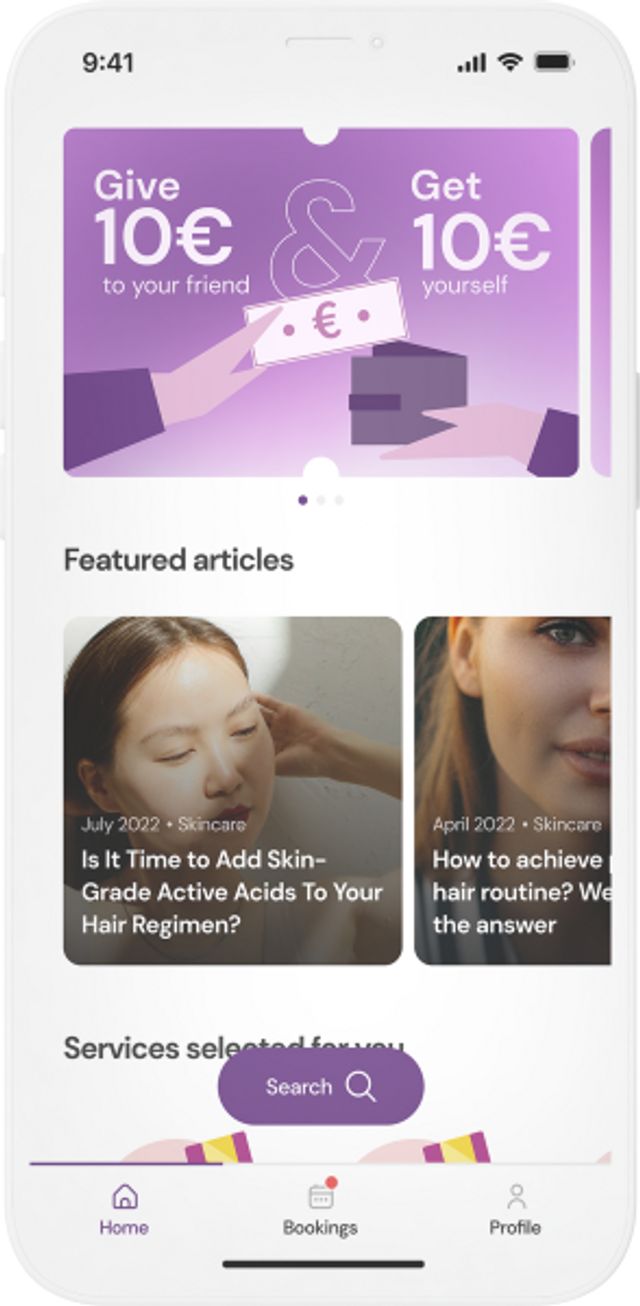This screenshot has height=1306, width=640.
Task: Select the Home tab
Action: click(124, 1210)
